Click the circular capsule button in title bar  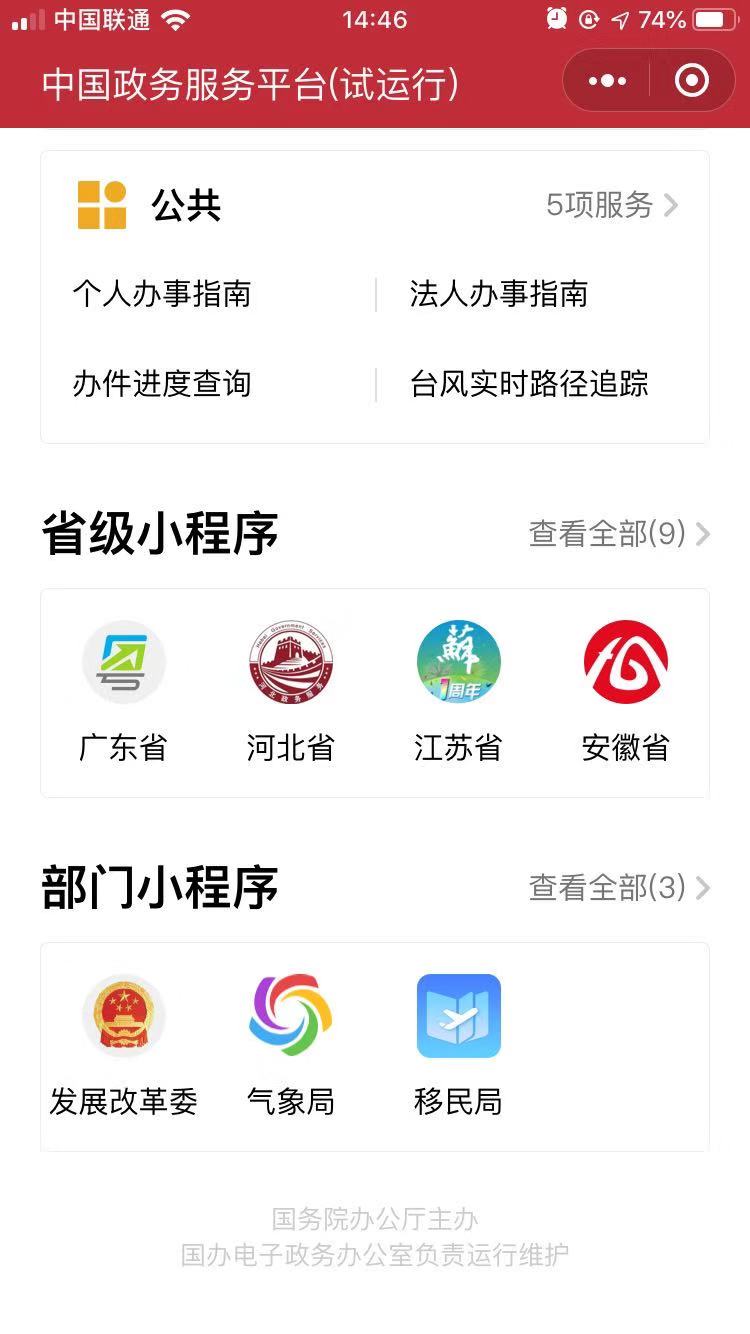click(691, 81)
